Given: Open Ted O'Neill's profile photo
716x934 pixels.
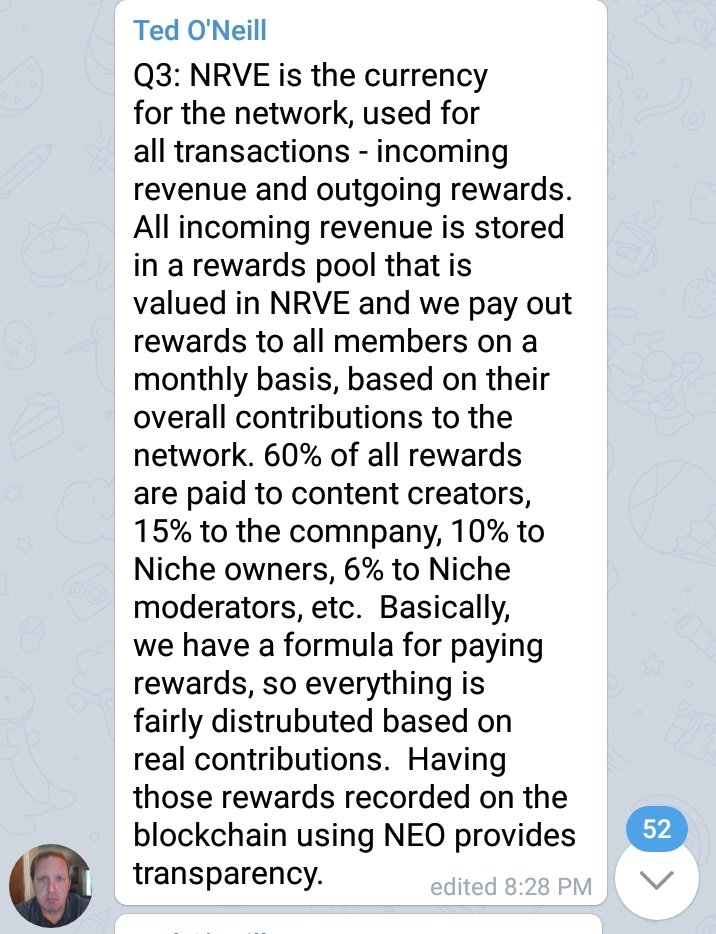Looking at the screenshot, I should (x=50, y=885).
